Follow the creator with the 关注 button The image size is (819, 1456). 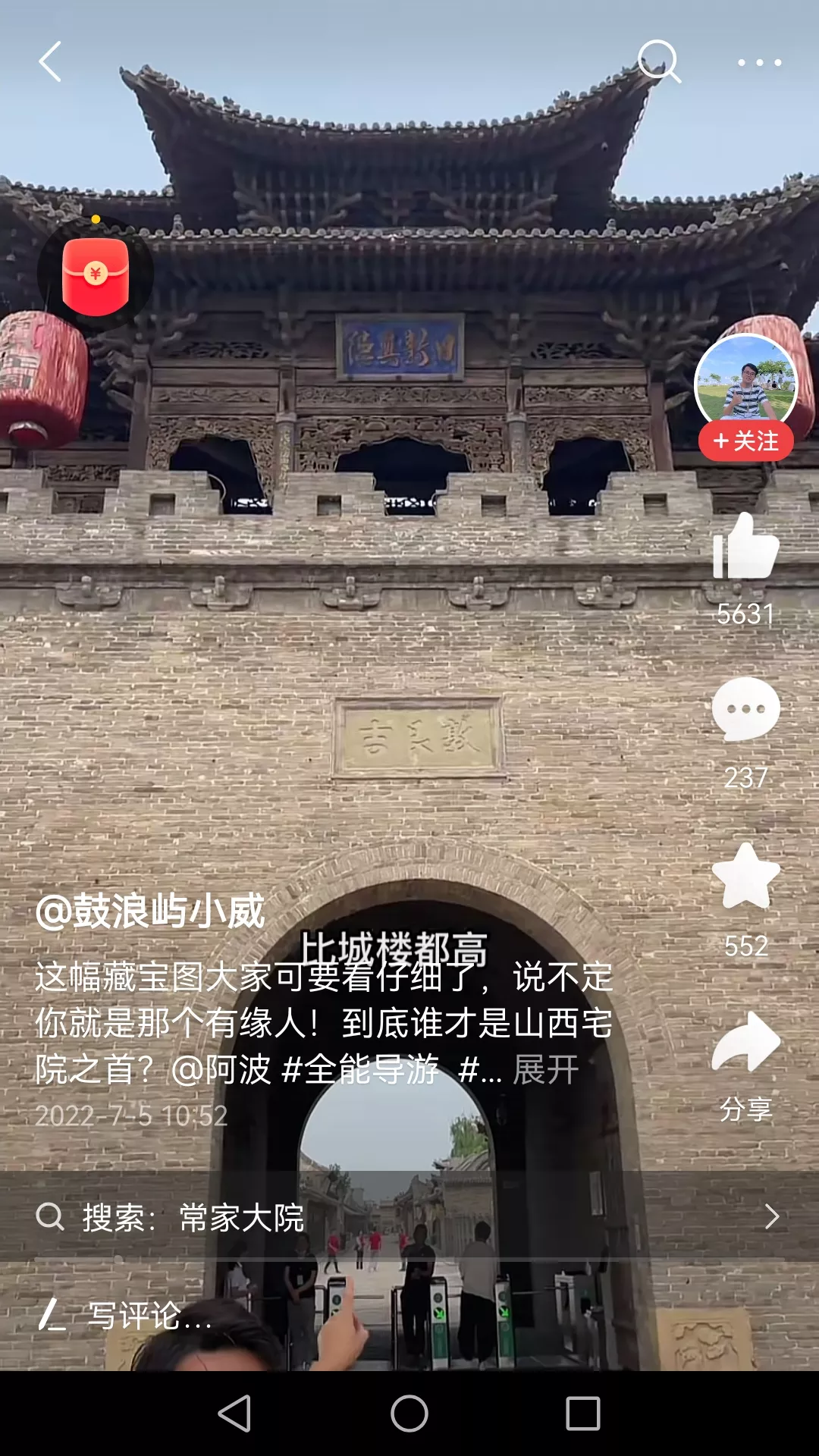coord(746,441)
